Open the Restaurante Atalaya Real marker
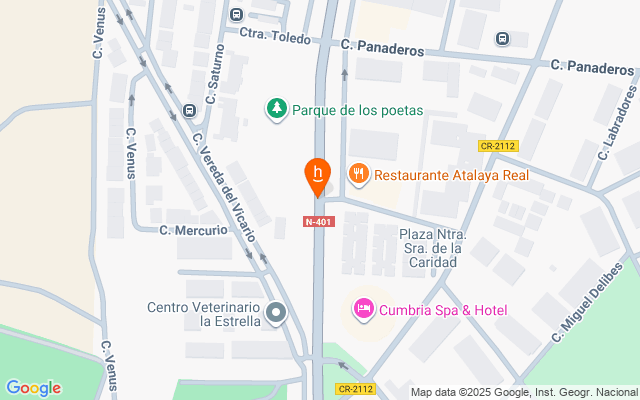The height and width of the screenshot is (400, 640). pos(358,175)
